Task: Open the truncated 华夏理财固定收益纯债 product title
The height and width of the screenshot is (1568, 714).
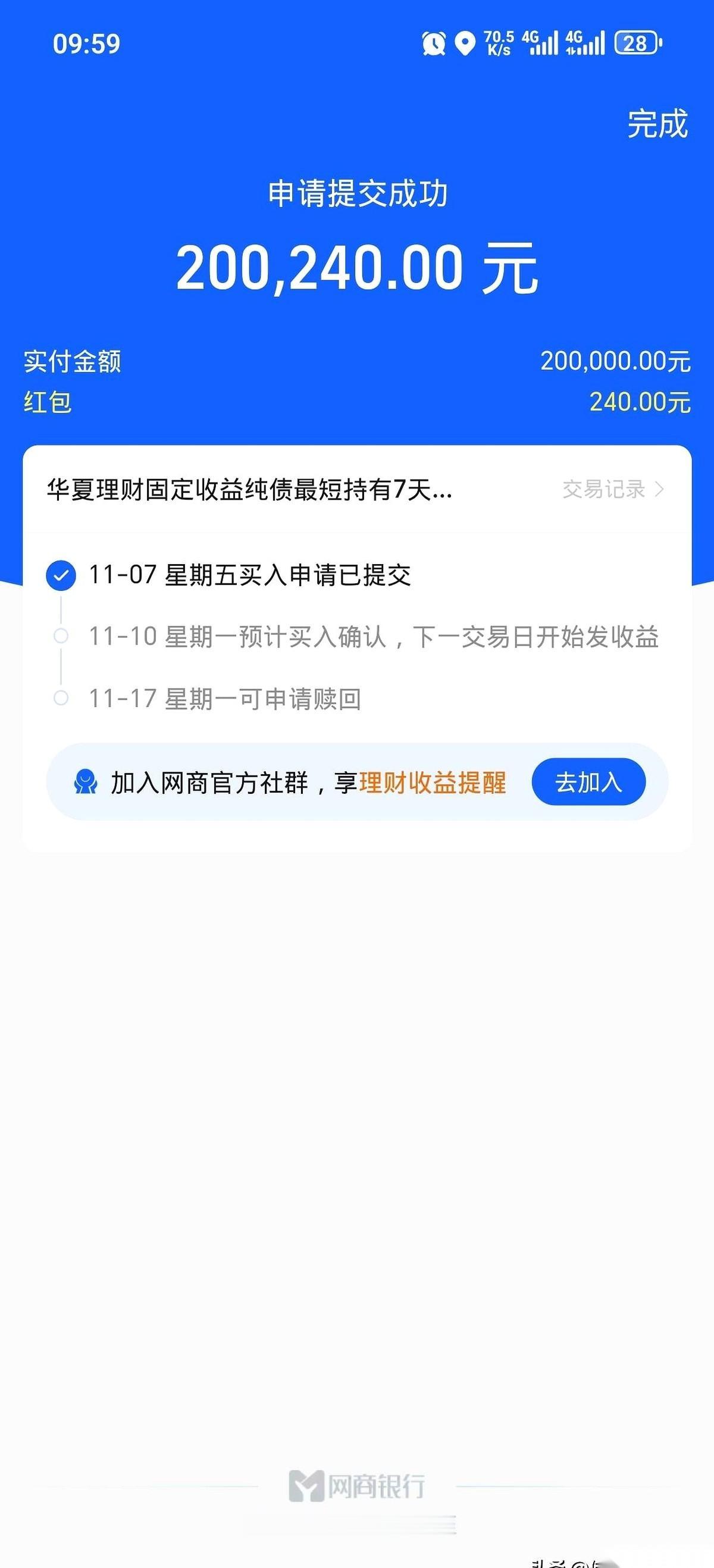Action: coord(248,490)
